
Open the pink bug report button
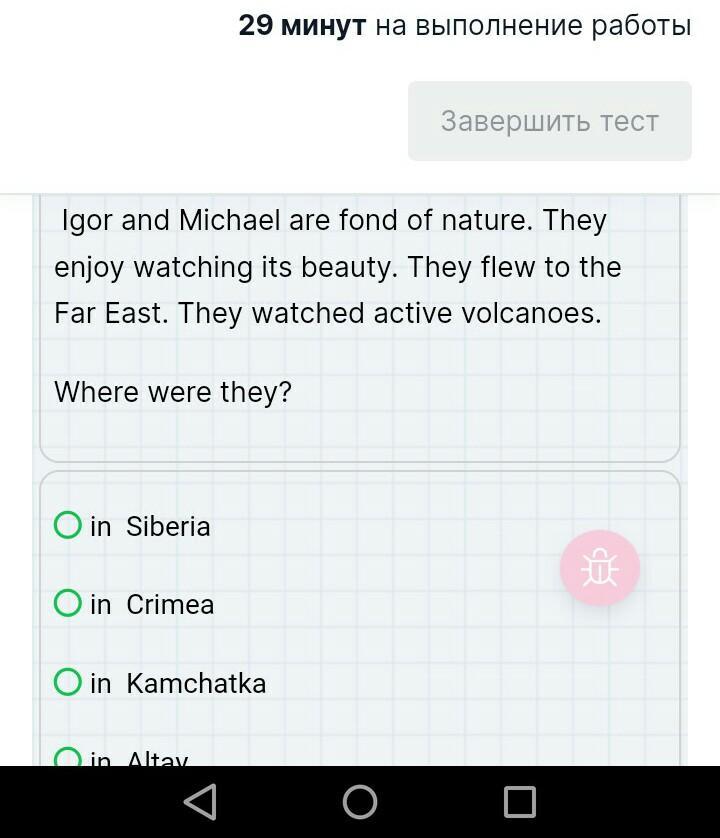coord(599,568)
